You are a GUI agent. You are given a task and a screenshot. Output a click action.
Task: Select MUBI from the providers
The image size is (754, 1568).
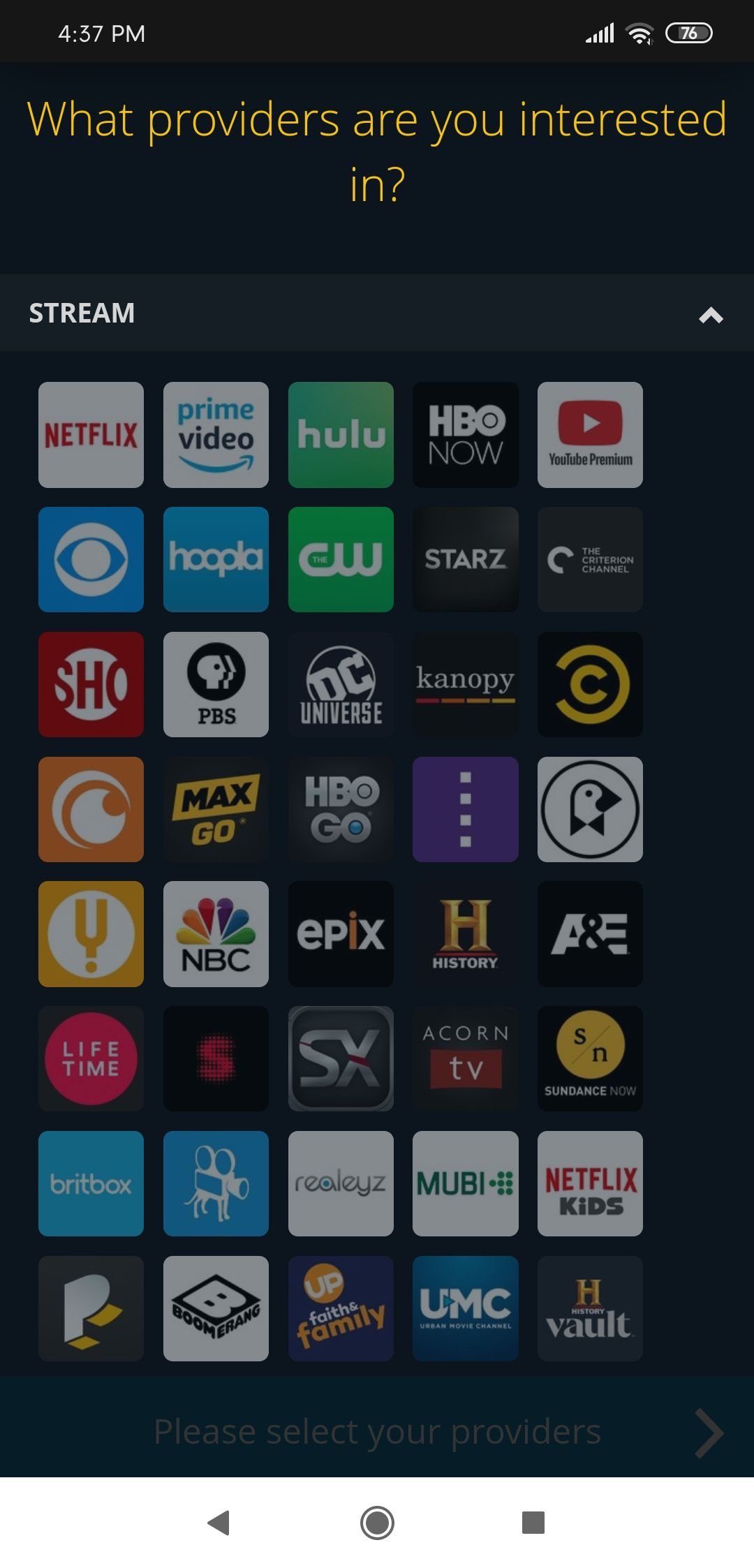(x=466, y=1183)
